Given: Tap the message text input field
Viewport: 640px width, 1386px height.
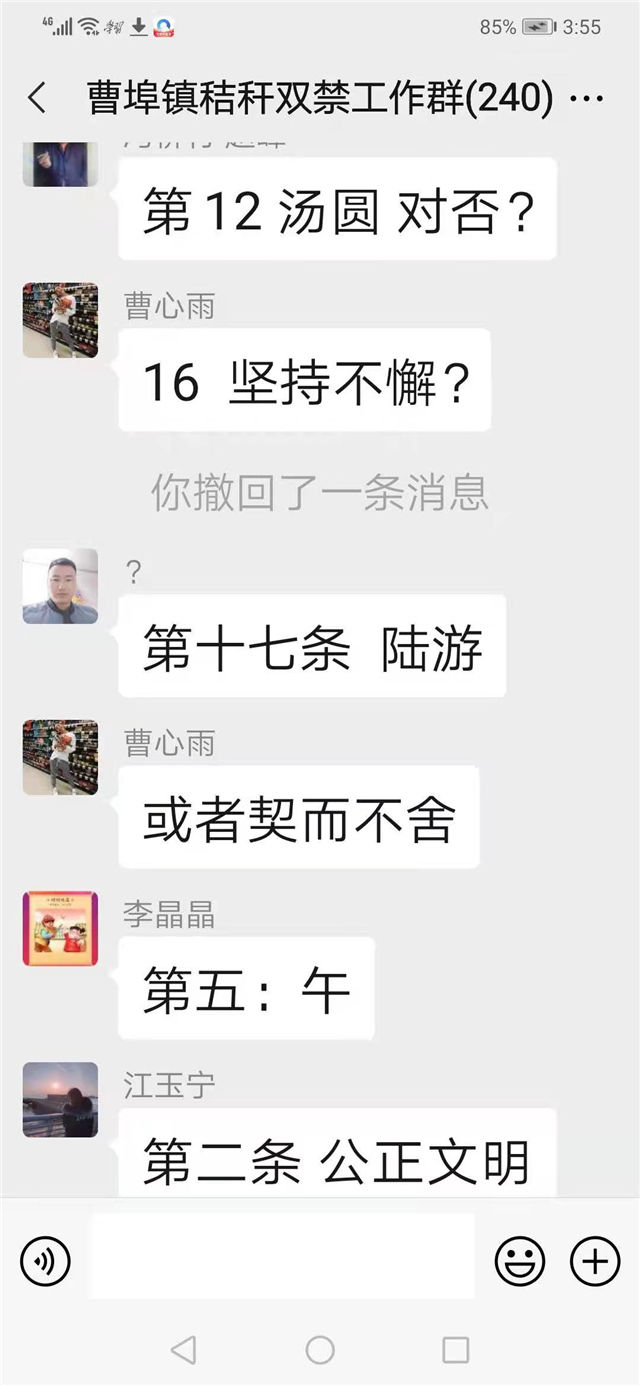Looking at the screenshot, I should [282, 1258].
